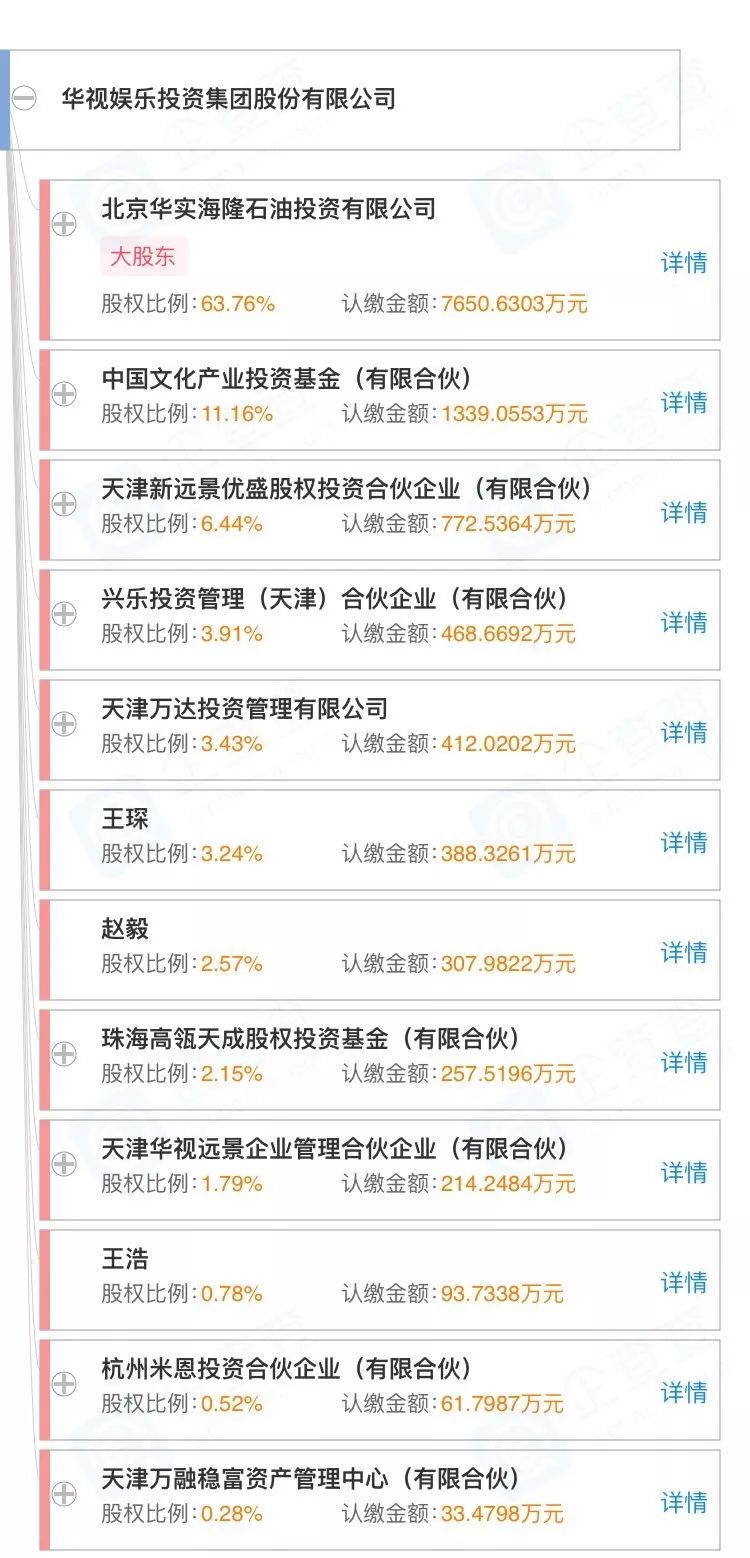View 详情 of 中国文化产业投资基金
The image size is (750, 1558).
pyautogui.click(x=684, y=403)
